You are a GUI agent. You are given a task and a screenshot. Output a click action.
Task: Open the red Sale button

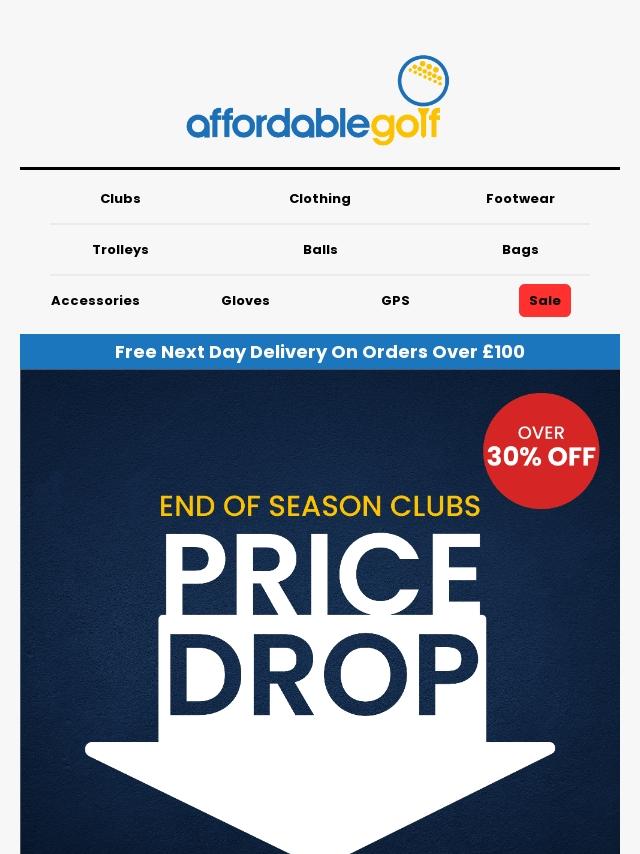(x=545, y=300)
